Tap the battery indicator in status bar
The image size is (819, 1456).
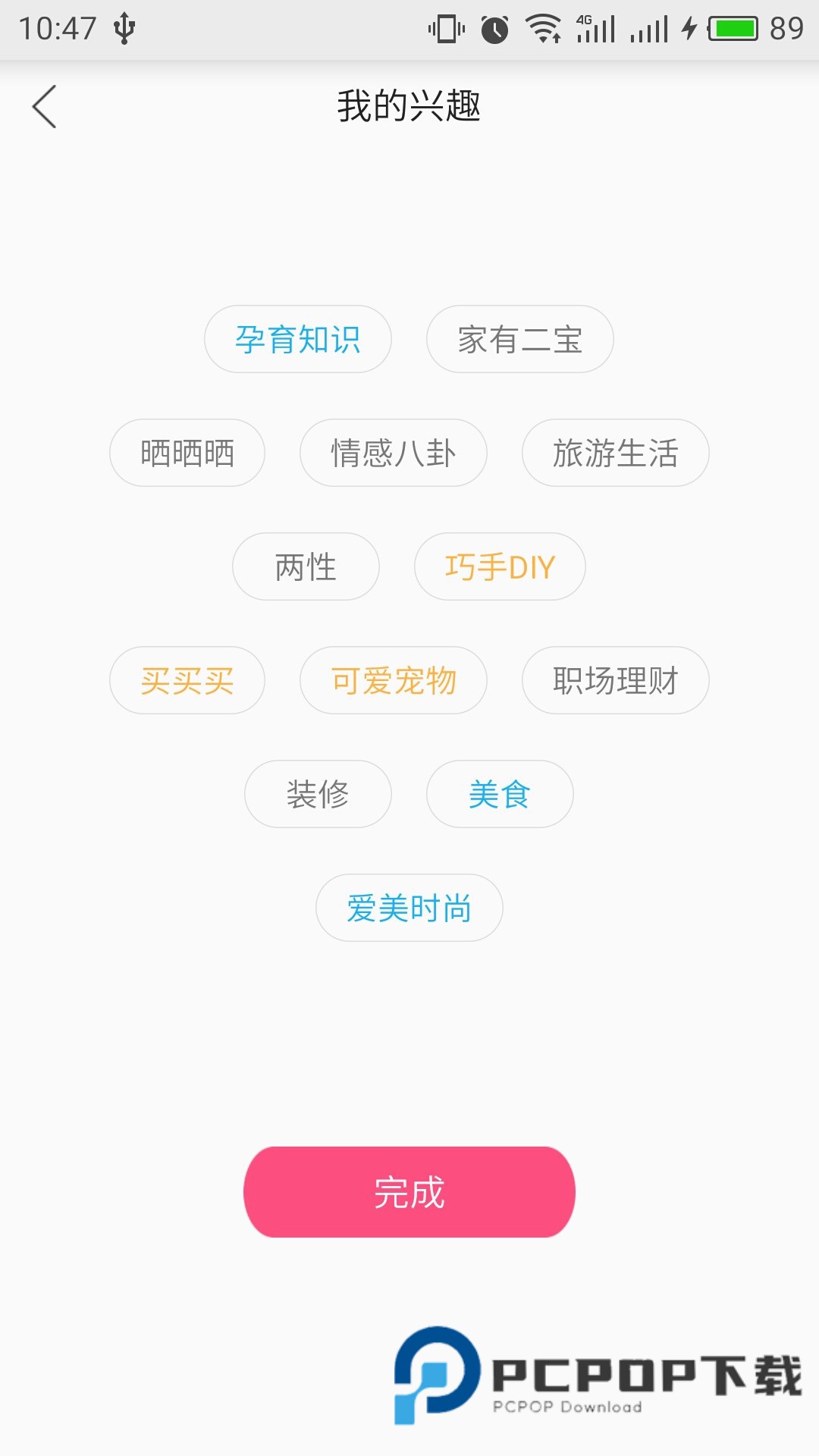(x=733, y=29)
